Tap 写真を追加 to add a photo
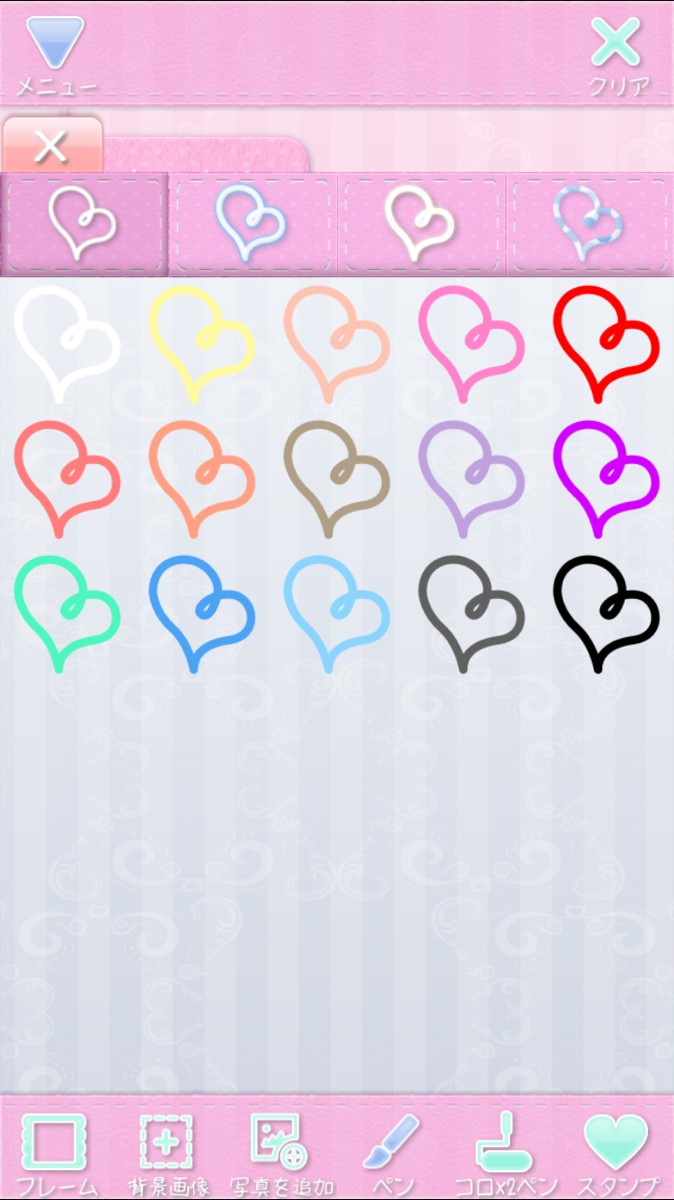 coord(281,1152)
